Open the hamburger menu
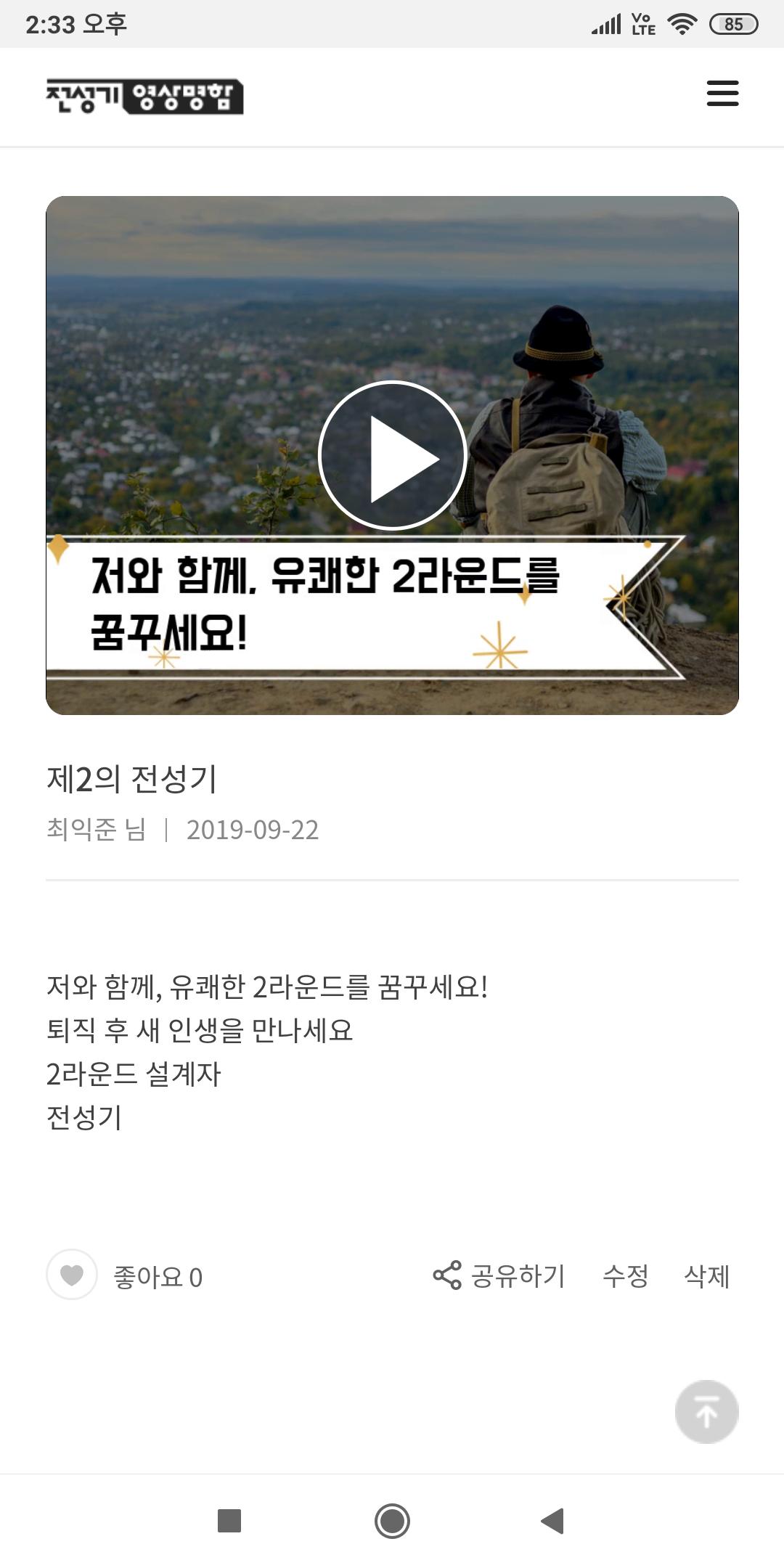Viewport: 784px width, 1568px height. pyautogui.click(x=722, y=94)
